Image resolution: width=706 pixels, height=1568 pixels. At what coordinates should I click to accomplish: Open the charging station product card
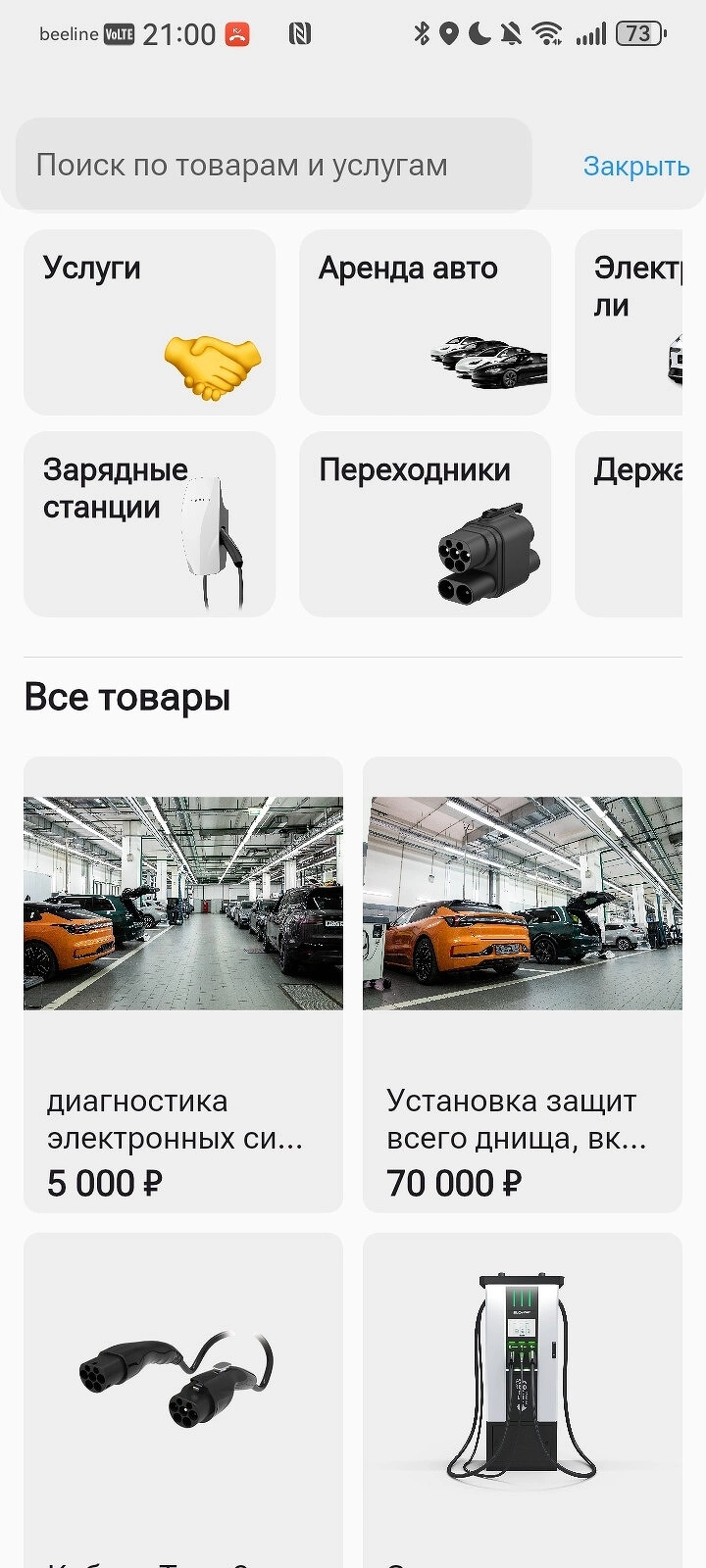click(522, 1392)
